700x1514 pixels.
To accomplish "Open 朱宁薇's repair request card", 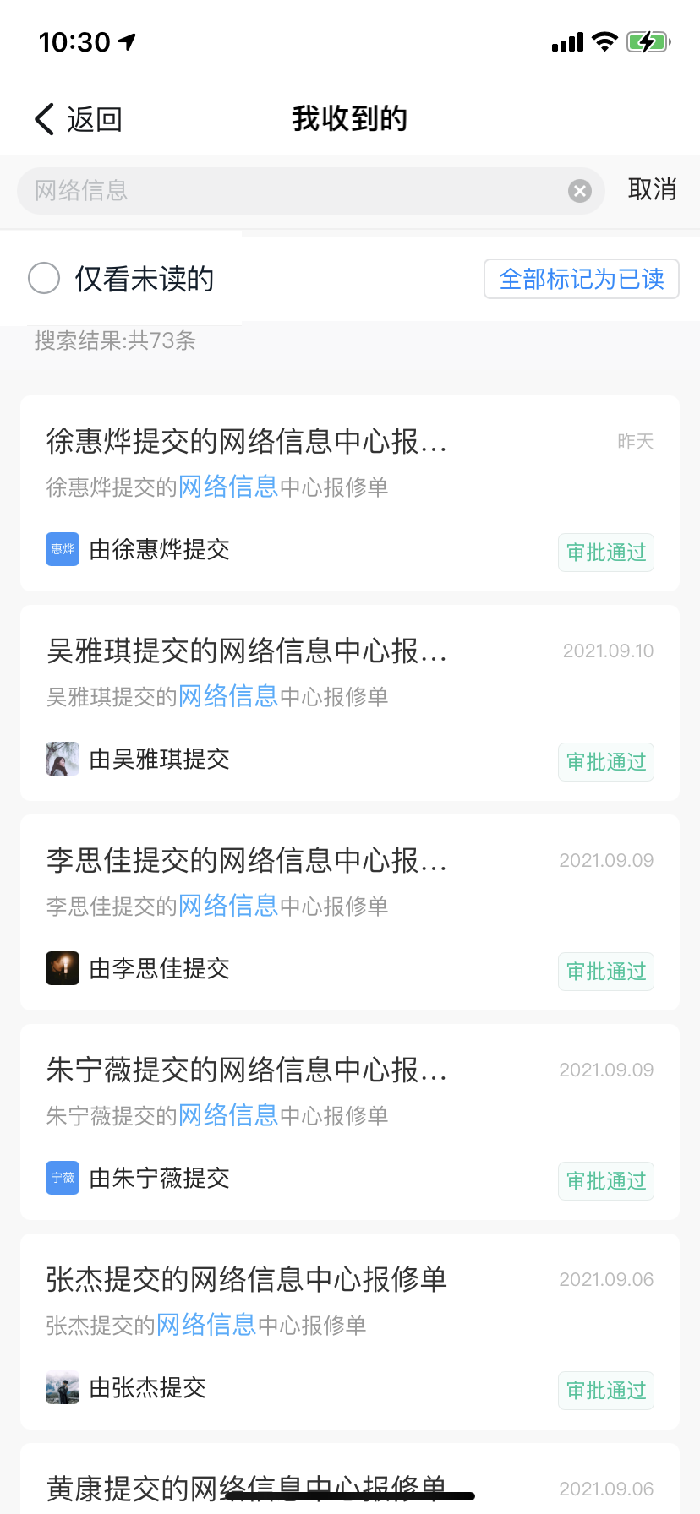I will (349, 1121).
